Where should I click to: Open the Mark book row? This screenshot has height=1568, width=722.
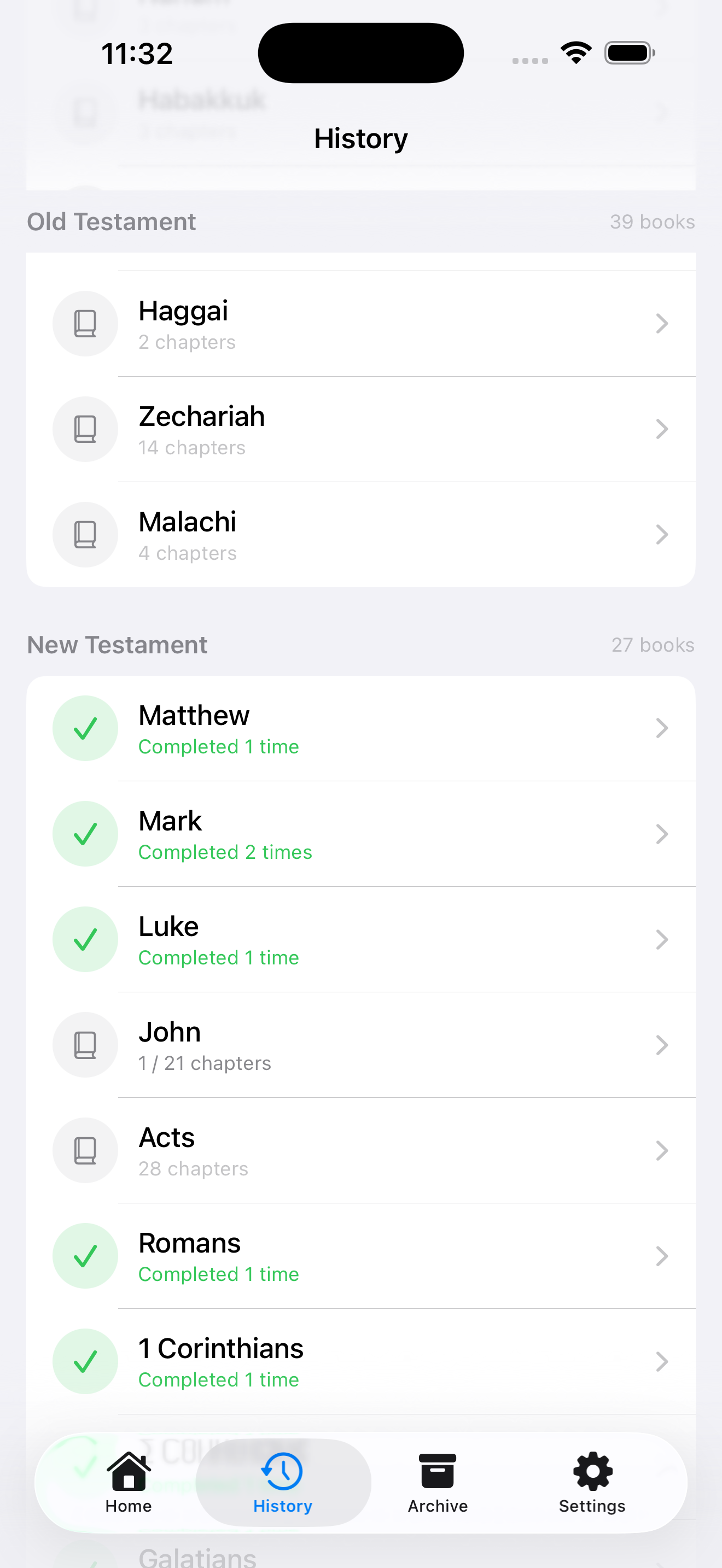coord(360,834)
